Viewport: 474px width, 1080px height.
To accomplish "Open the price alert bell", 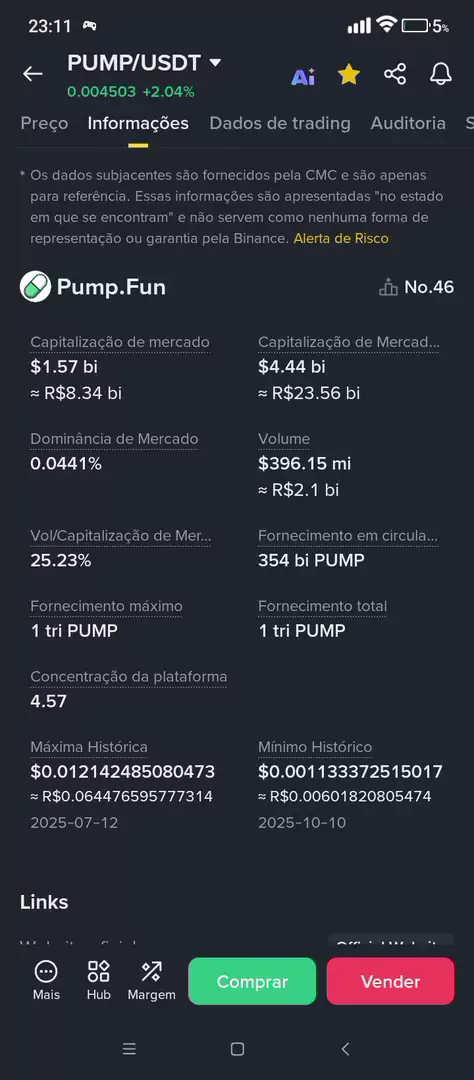I will 440,74.
